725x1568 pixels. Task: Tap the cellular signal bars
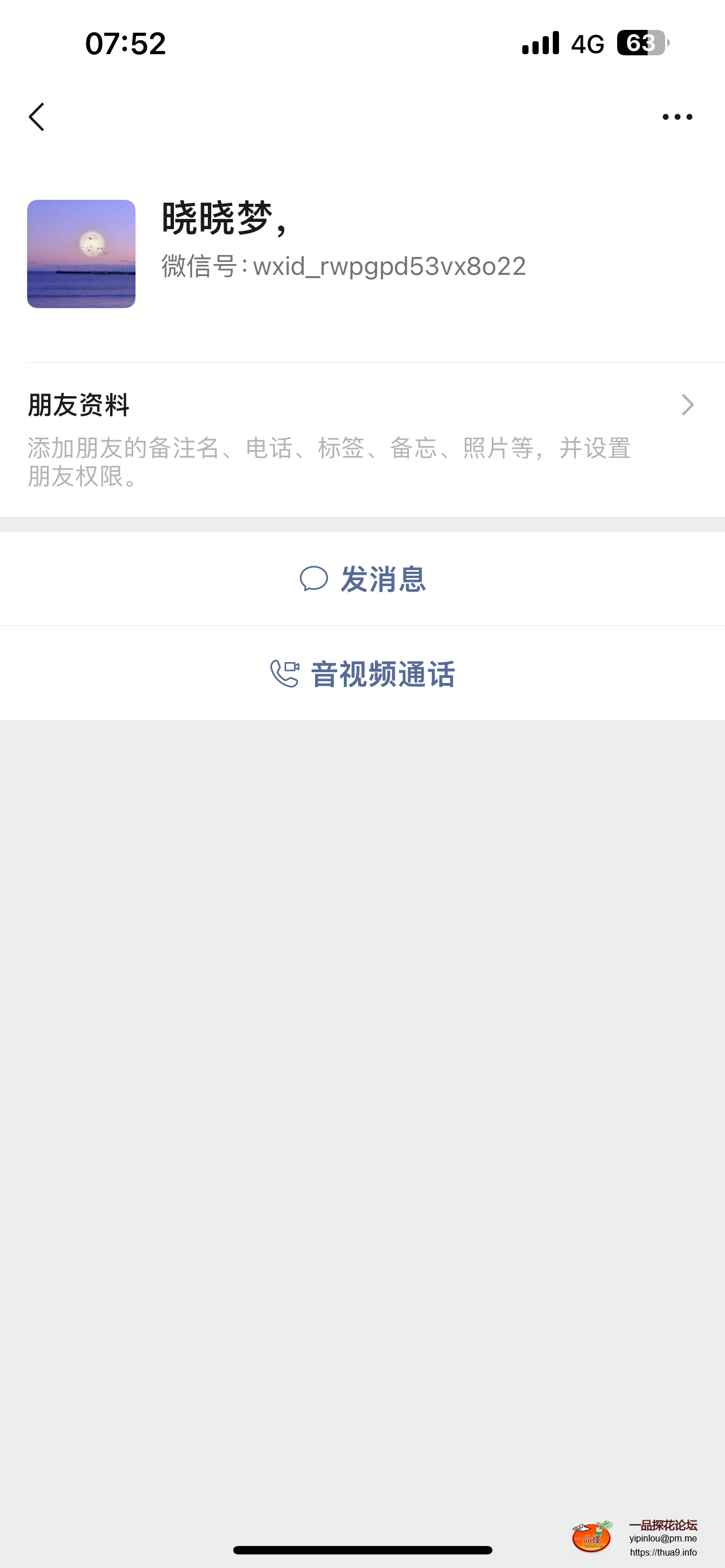coord(539,43)
